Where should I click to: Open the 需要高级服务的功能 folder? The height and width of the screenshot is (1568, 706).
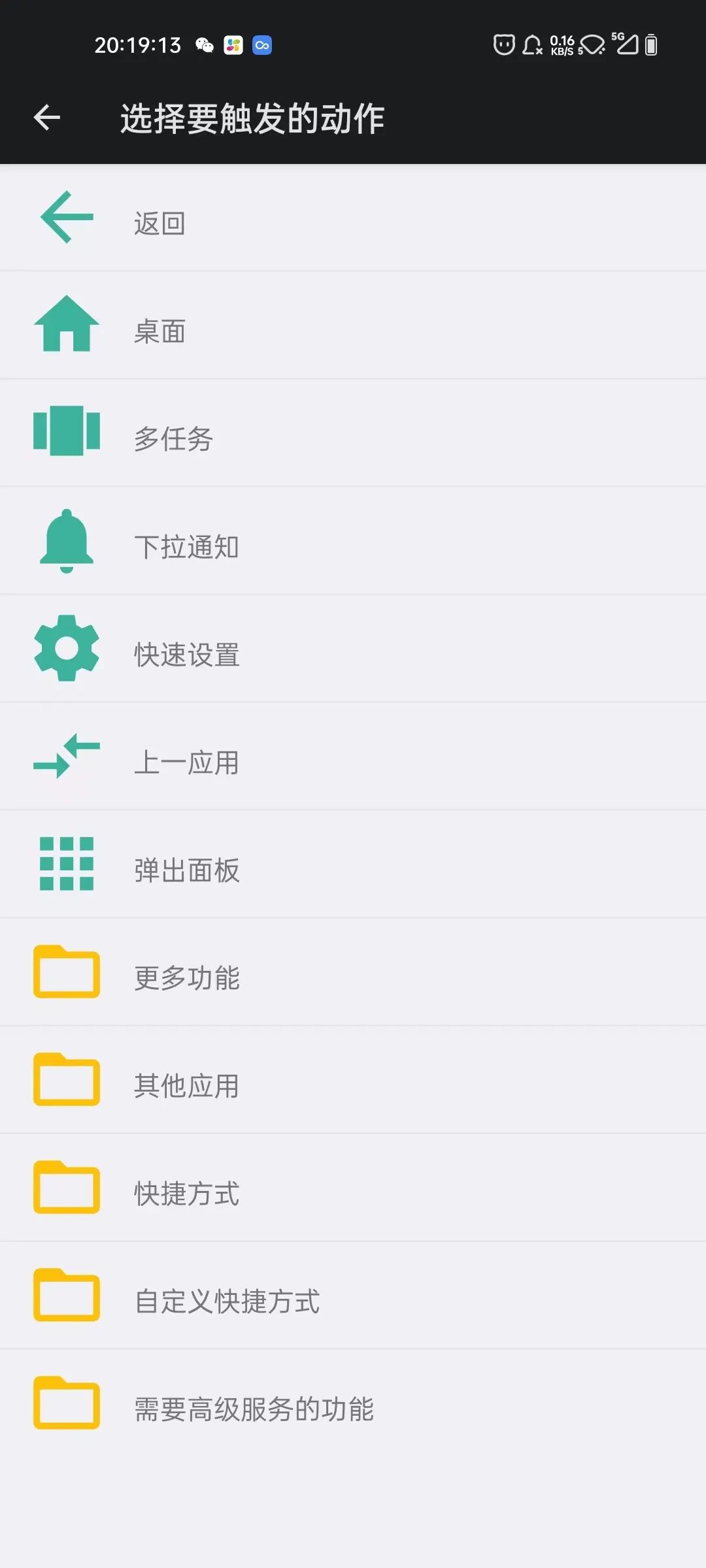pos(353,1403)
